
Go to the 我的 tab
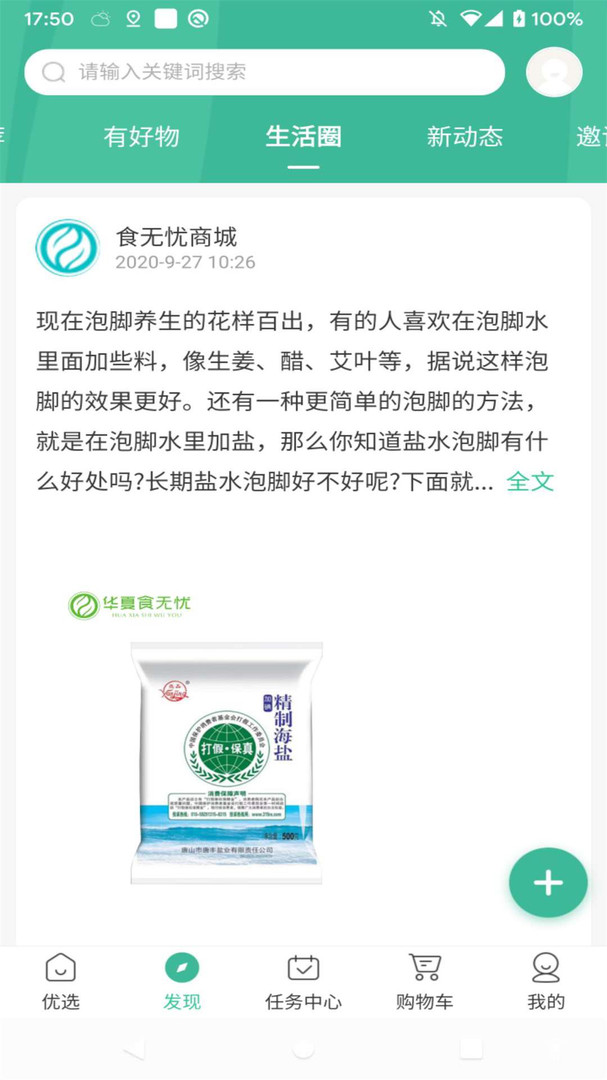(x=545, y=981)
